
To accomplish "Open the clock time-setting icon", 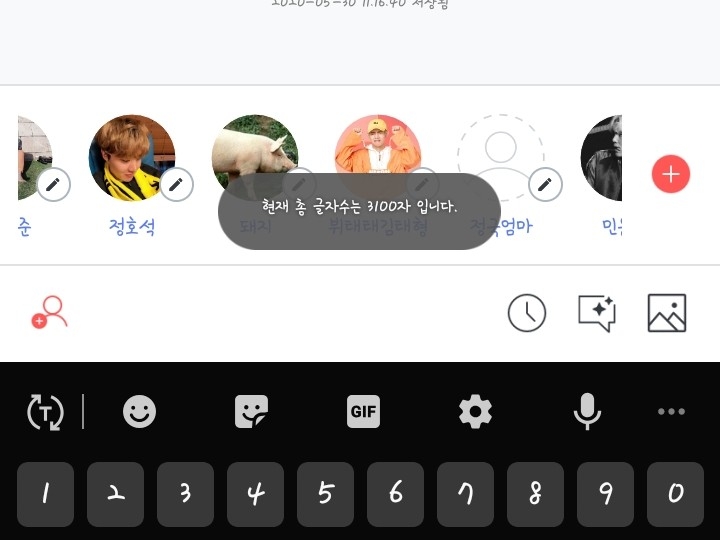I will click(x=527, y=313).
